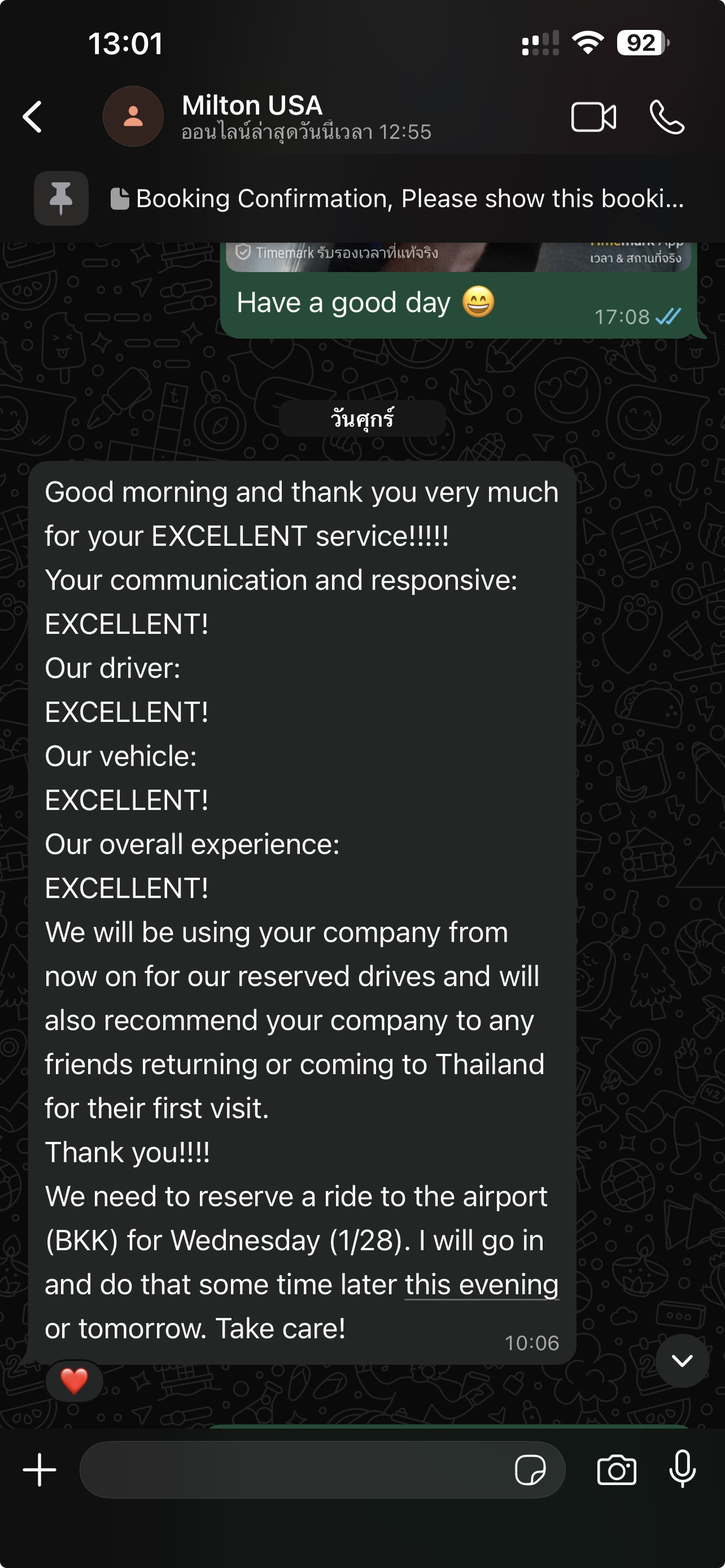Focus the message text field
The height and width of the screenshot is (1568, 725).
[292, 1469]
